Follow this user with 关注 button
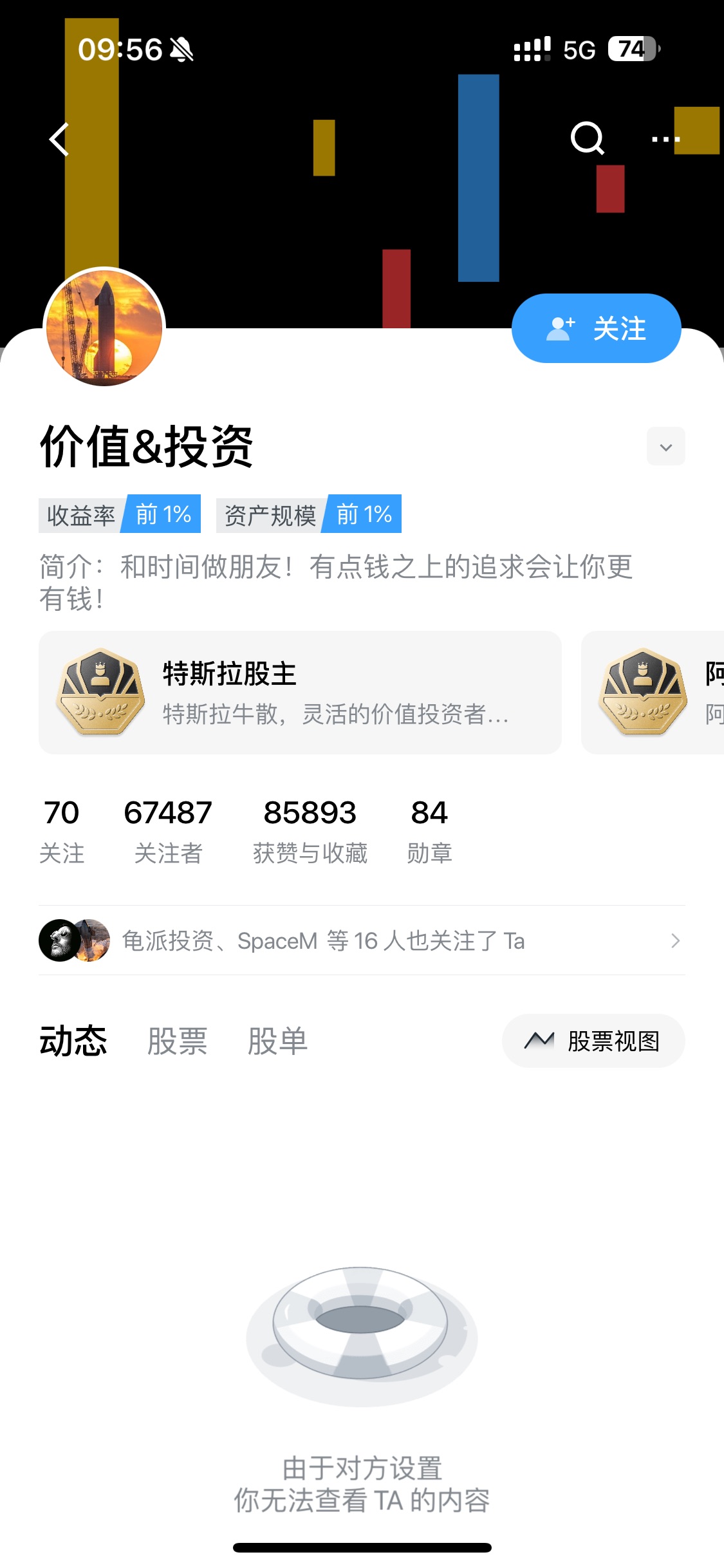 (596, 328)
